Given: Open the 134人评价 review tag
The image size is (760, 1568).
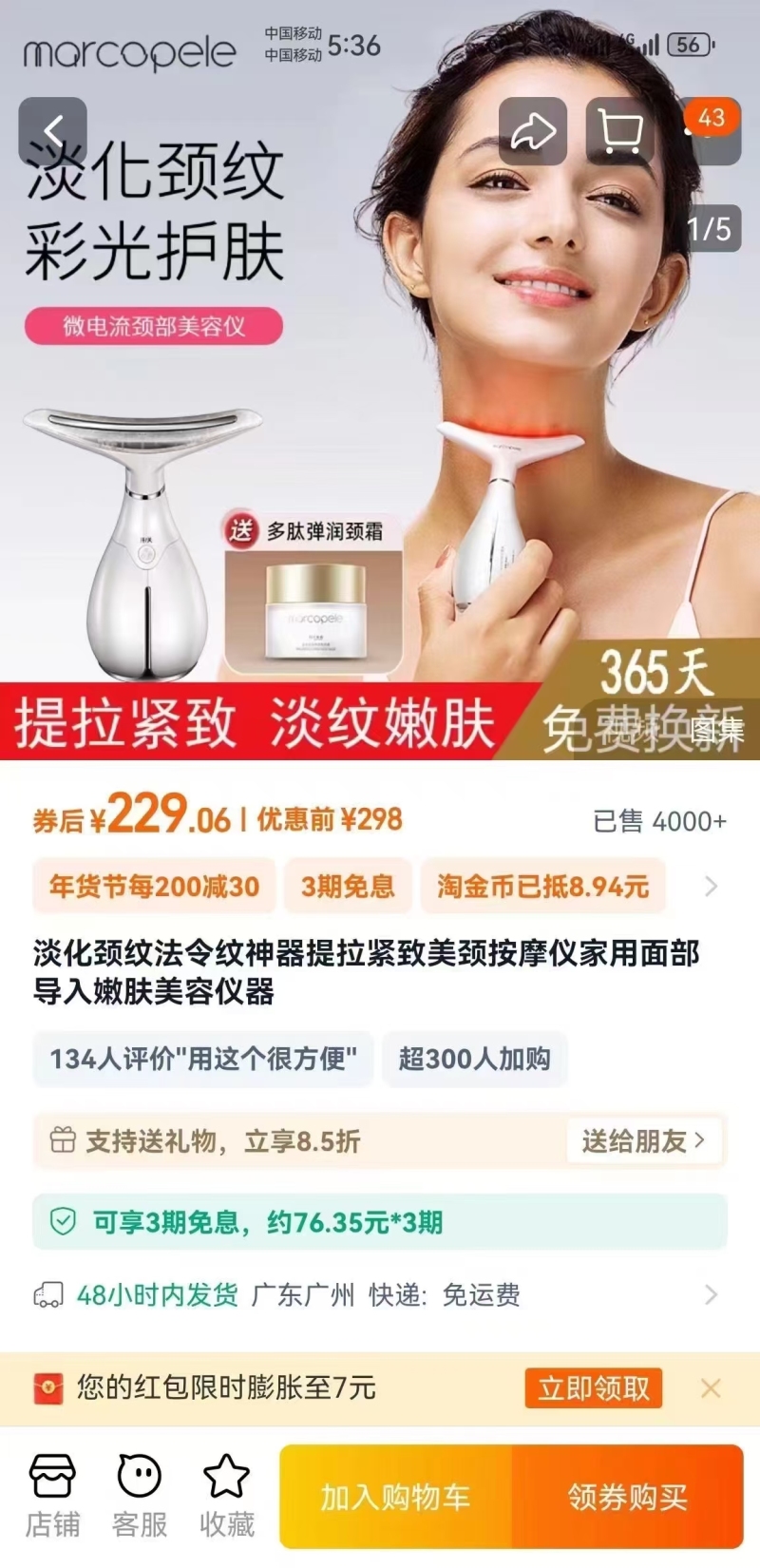Looking at the screenshot, I should point(203,1059).
